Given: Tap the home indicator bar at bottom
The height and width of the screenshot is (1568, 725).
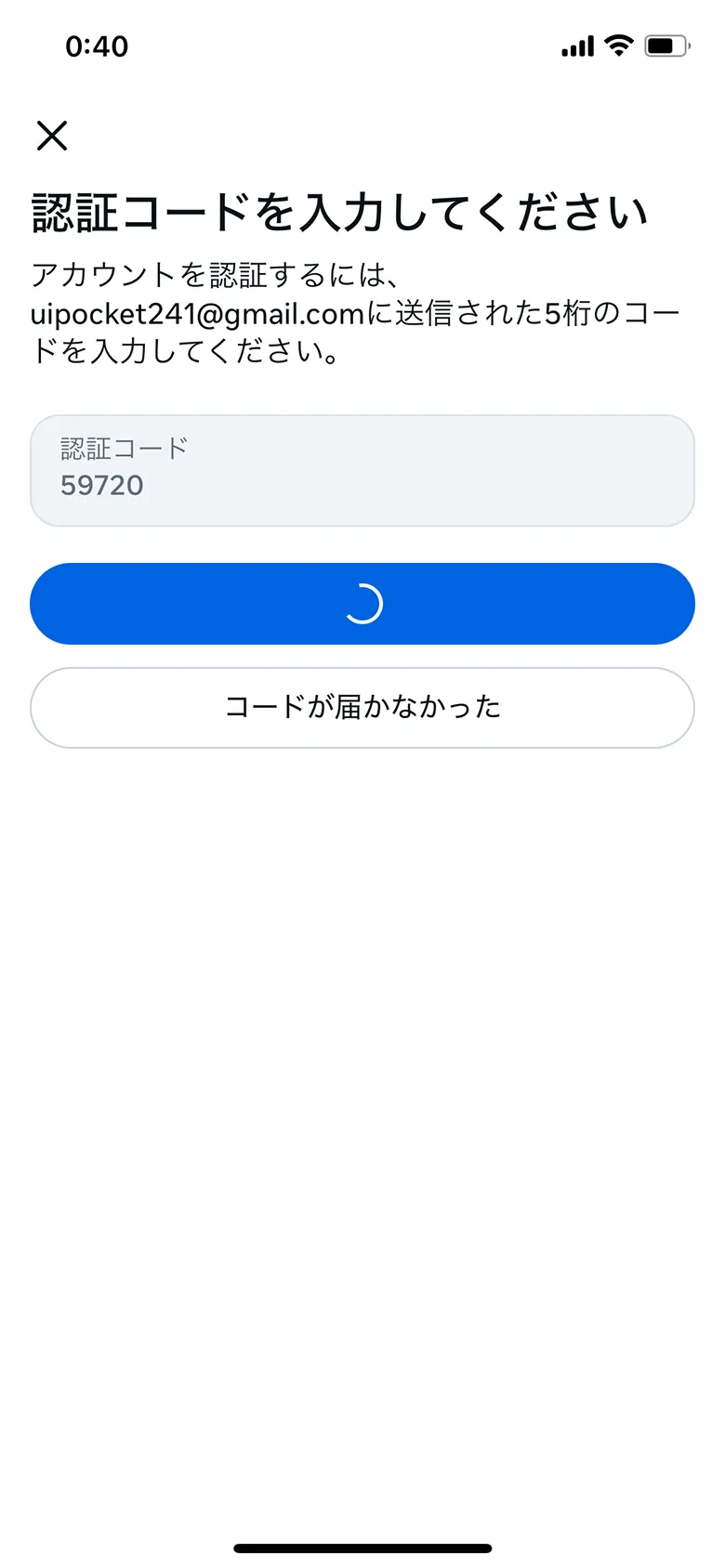Looking at the screenshot, I should coord(362,1547).
